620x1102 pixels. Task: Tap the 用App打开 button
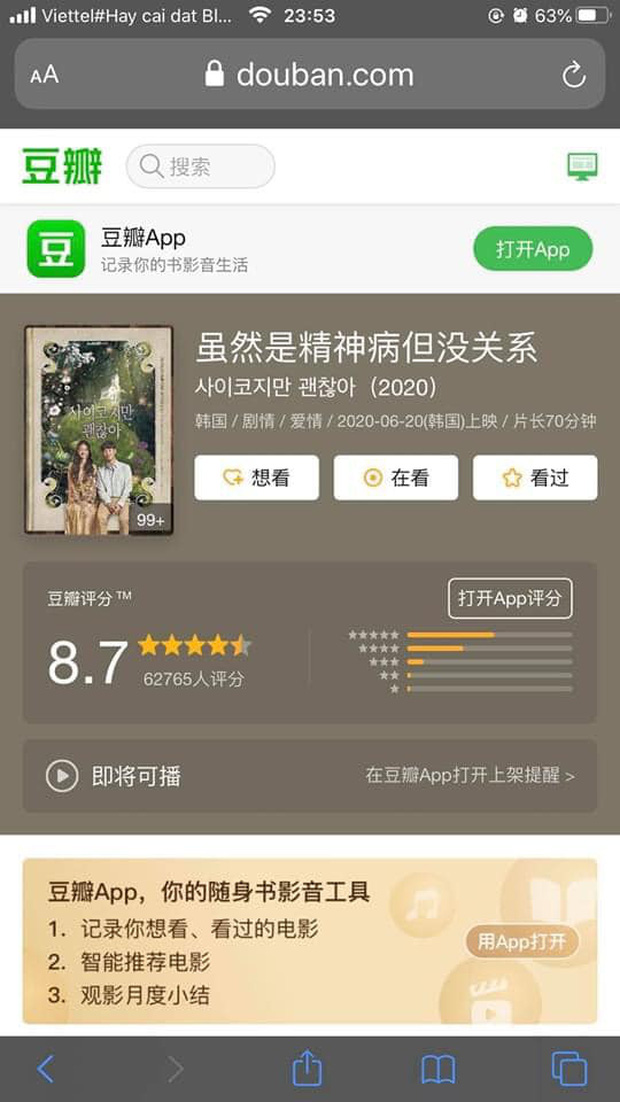(x=522, y=941)
